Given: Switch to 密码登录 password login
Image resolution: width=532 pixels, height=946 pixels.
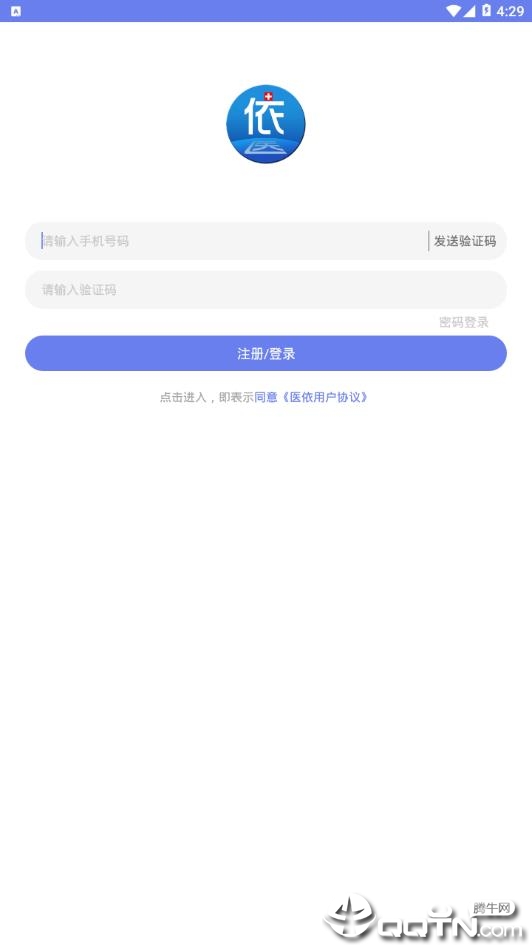Looking at the screenshot, I should coord(464,322).
